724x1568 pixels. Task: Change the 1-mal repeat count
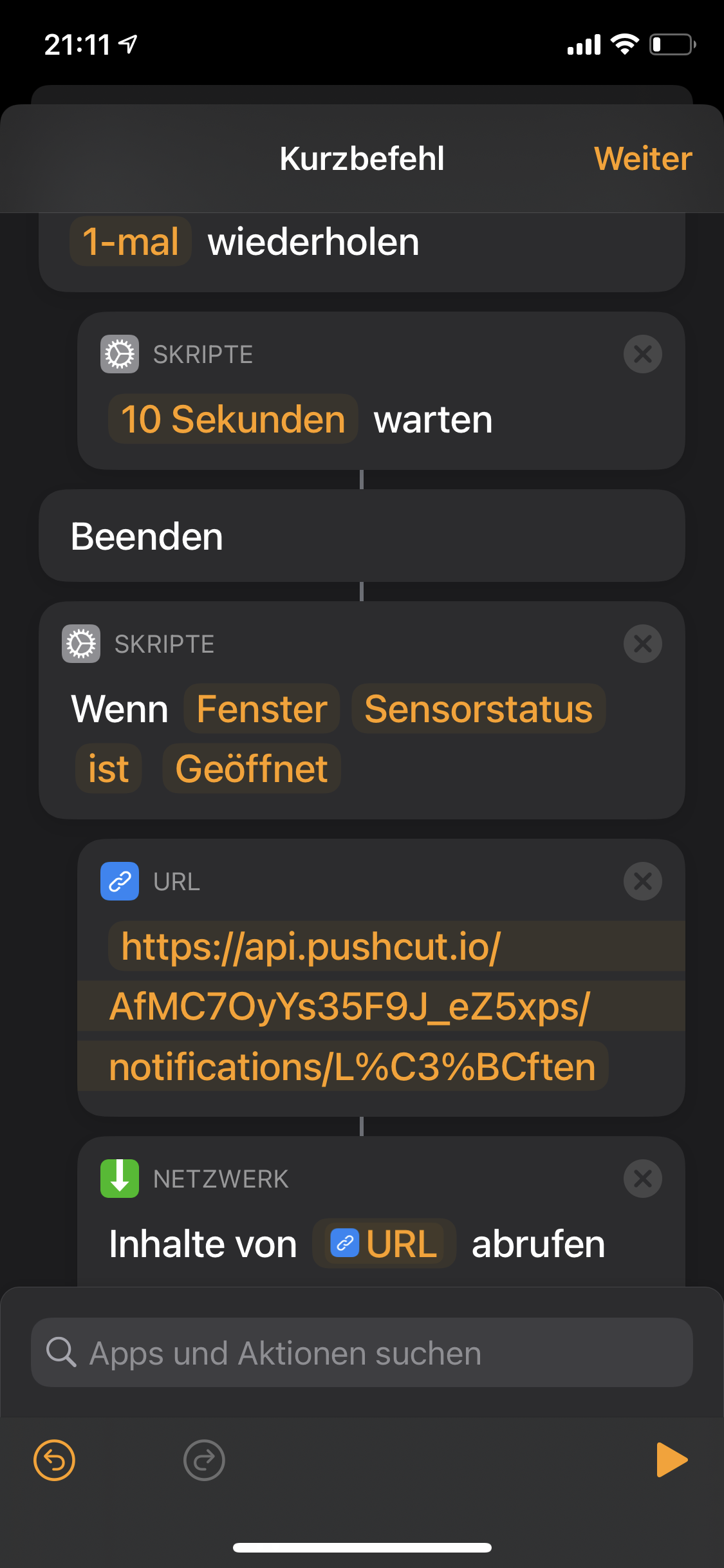click(x=131, y=242)
